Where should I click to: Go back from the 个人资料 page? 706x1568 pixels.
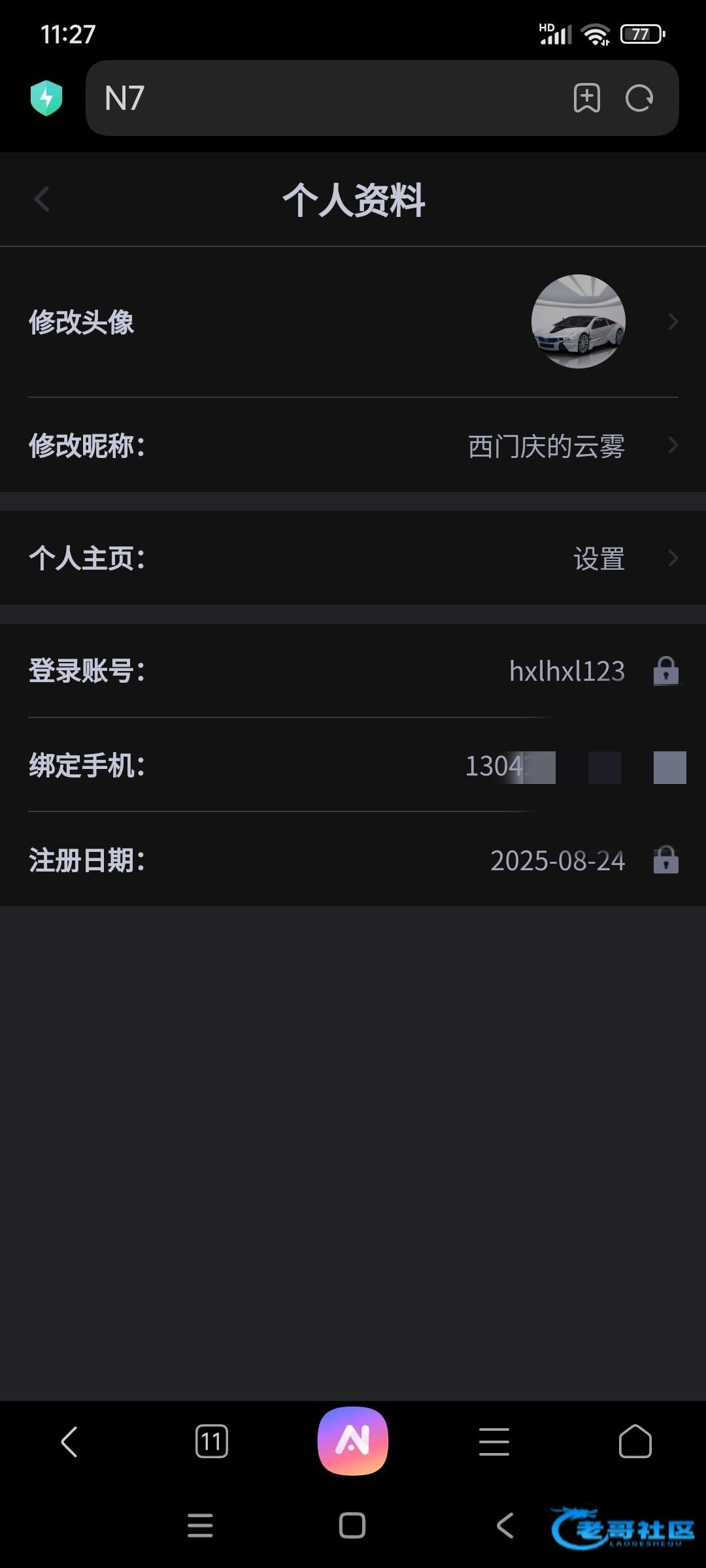pos(42,199)
